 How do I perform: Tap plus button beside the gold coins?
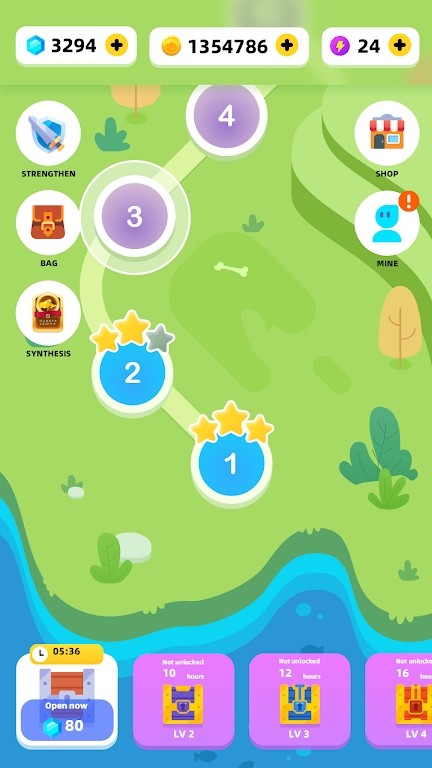(287, 46)
